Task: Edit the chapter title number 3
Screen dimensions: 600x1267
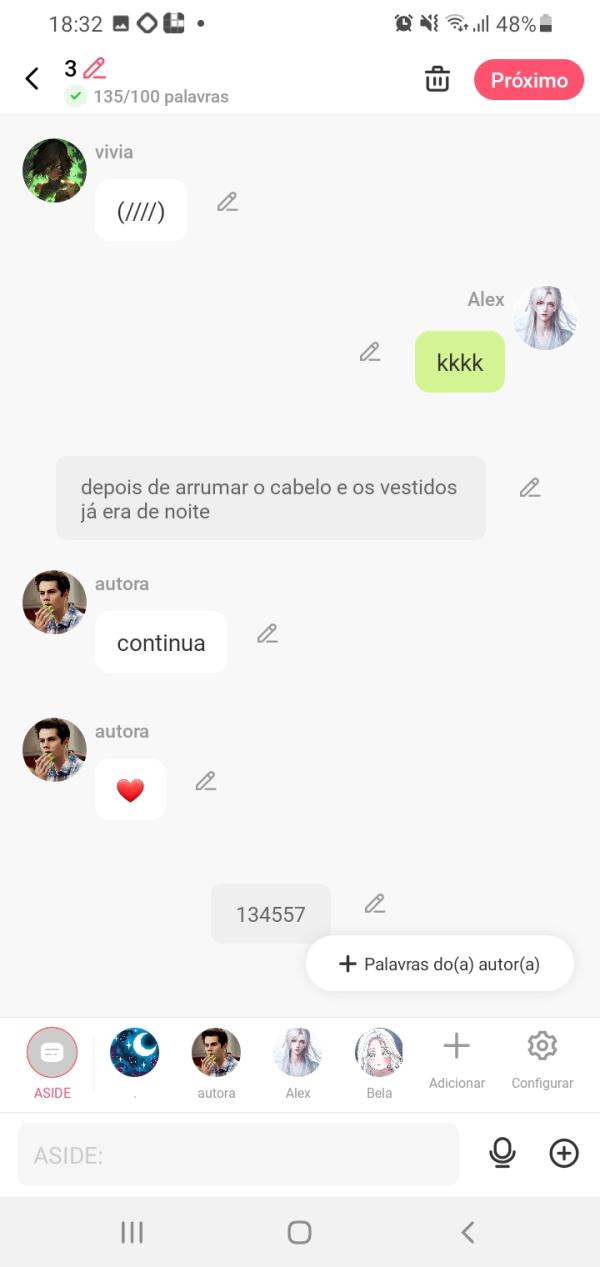Action: click(95, 69)
